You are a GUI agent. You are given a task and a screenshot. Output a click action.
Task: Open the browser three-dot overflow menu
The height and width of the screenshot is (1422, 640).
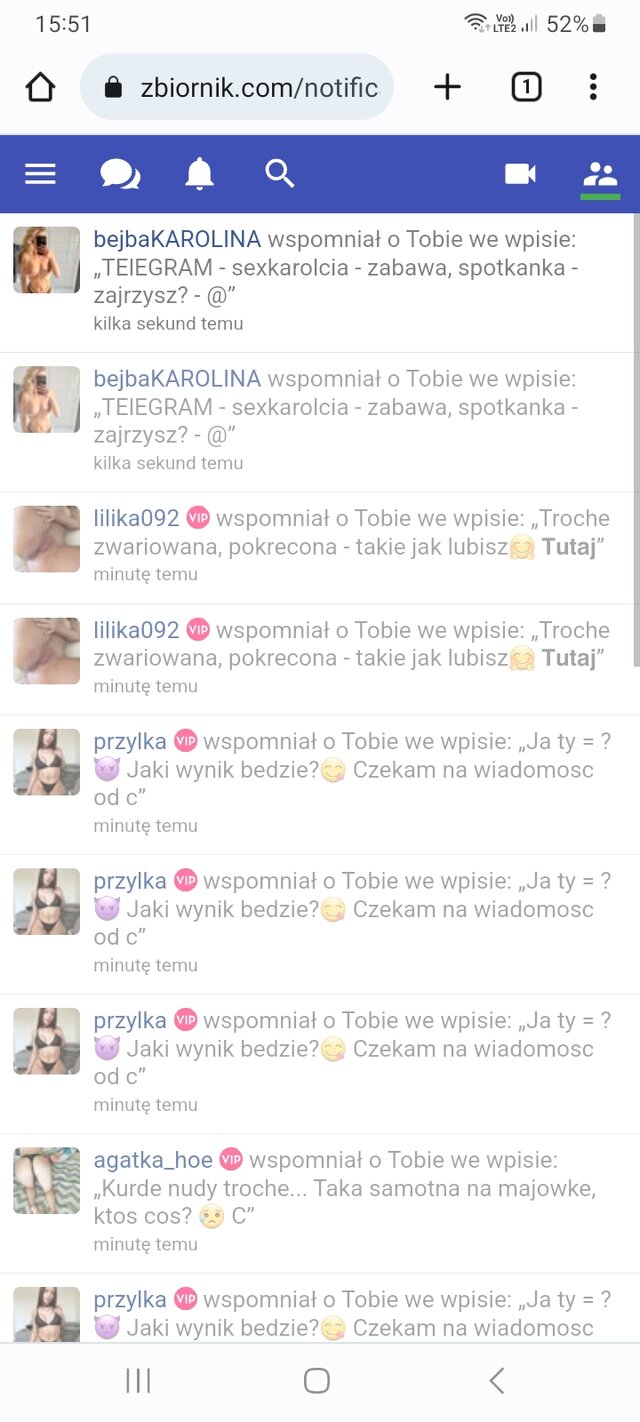pyautogui.click(x=593, y=87)
